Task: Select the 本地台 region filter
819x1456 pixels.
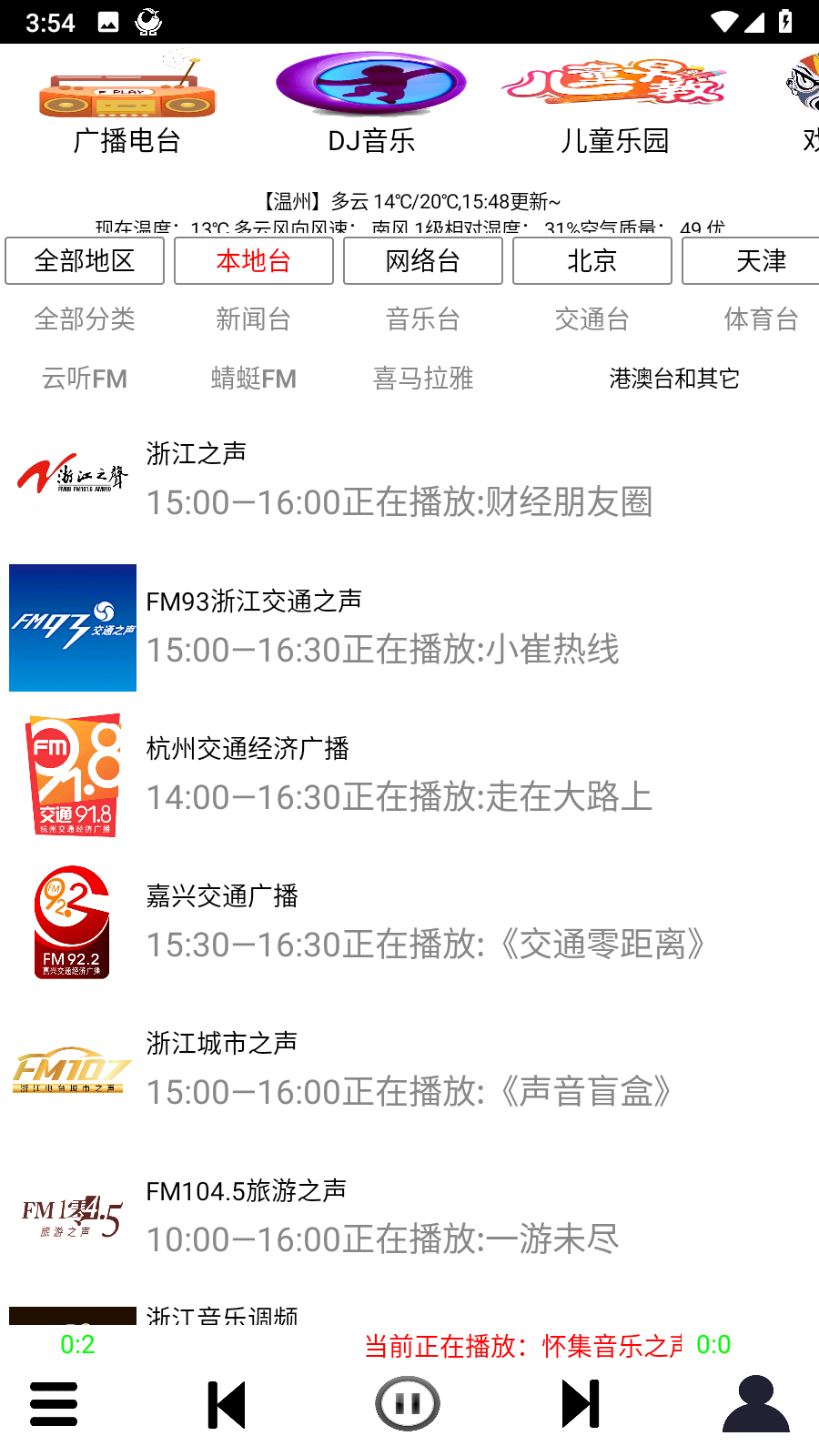Action: click(254, 261)
